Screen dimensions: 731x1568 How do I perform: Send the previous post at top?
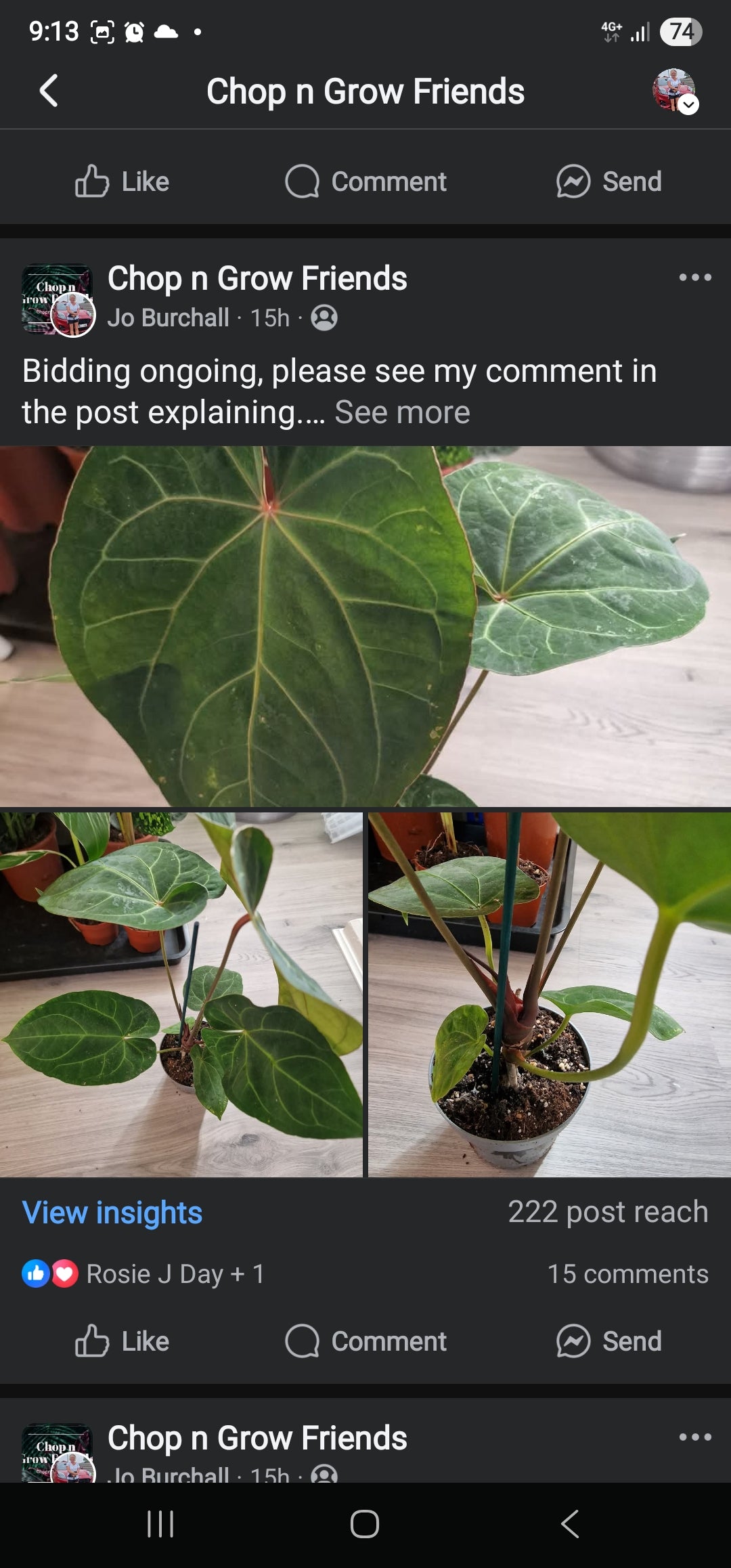tap(608, 181)
